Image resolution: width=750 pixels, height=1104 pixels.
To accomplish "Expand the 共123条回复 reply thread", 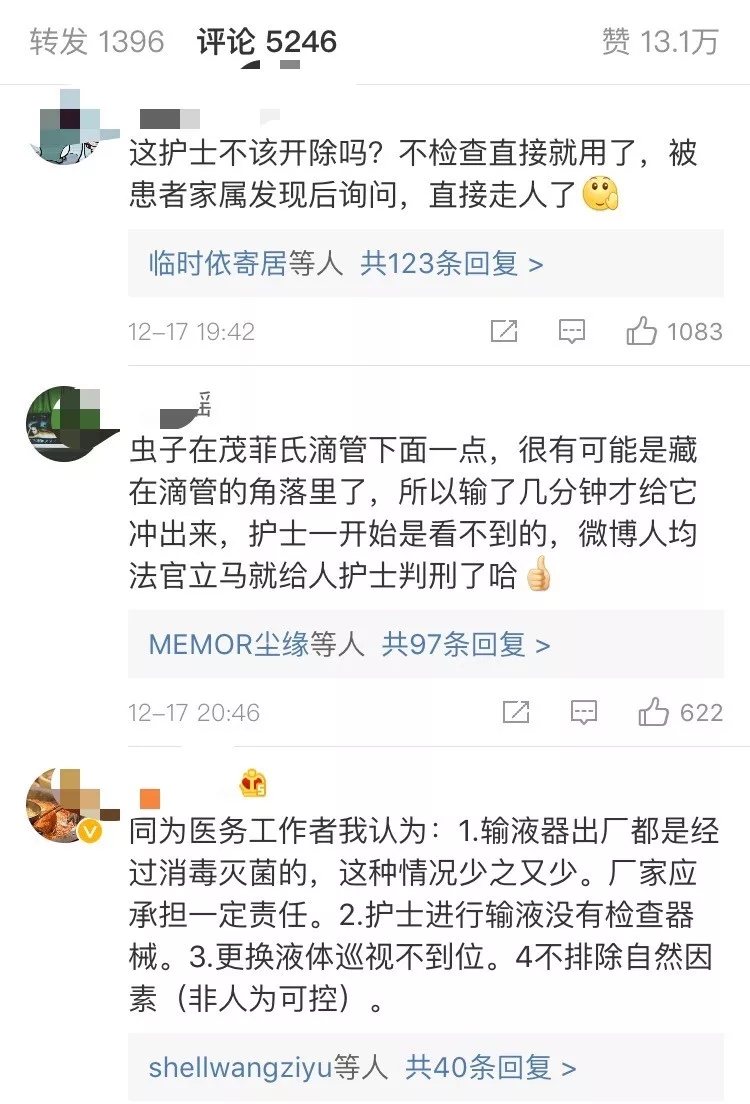I will coord(452,263).
